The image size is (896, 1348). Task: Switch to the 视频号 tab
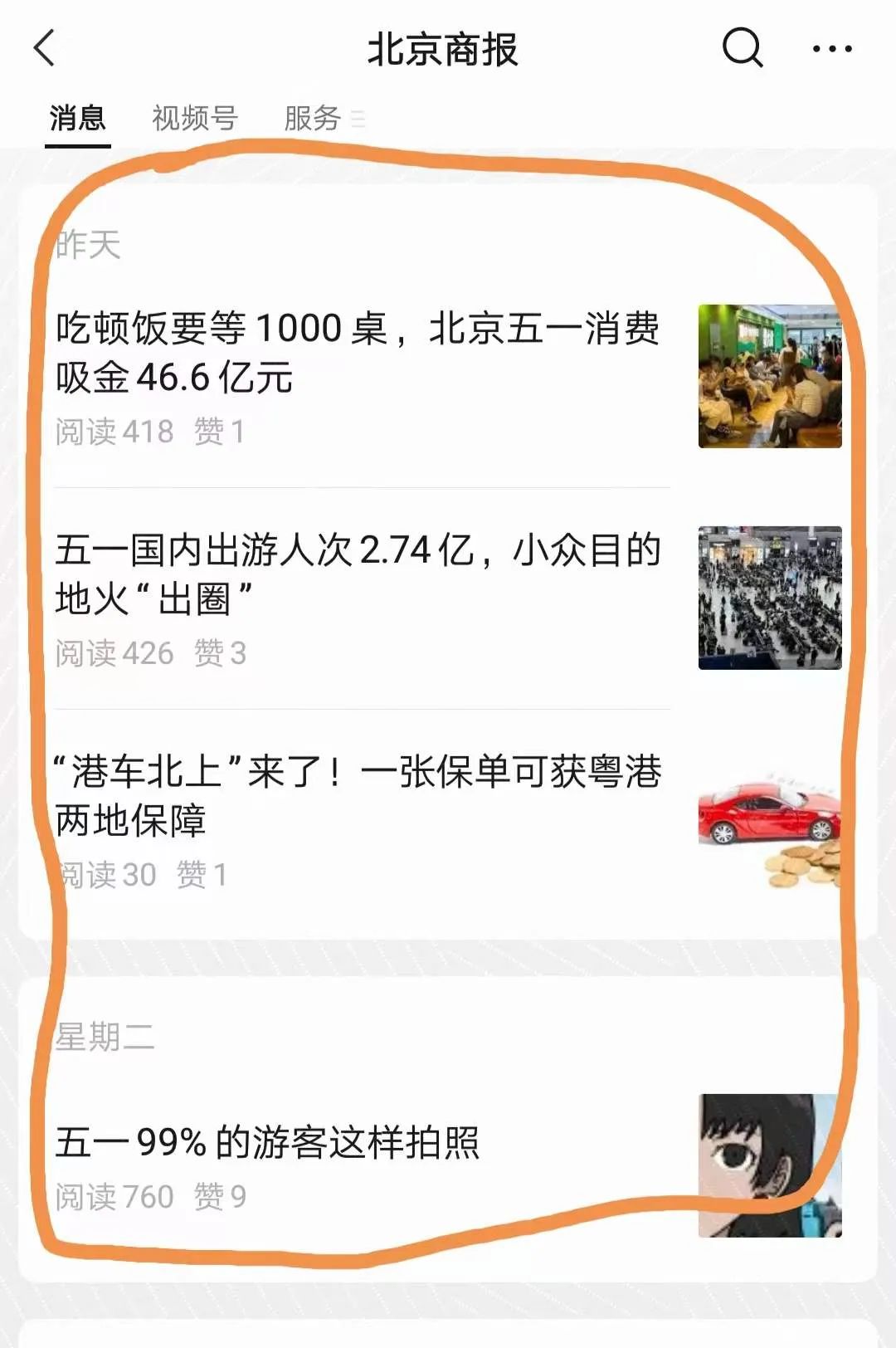pos(193,118)
